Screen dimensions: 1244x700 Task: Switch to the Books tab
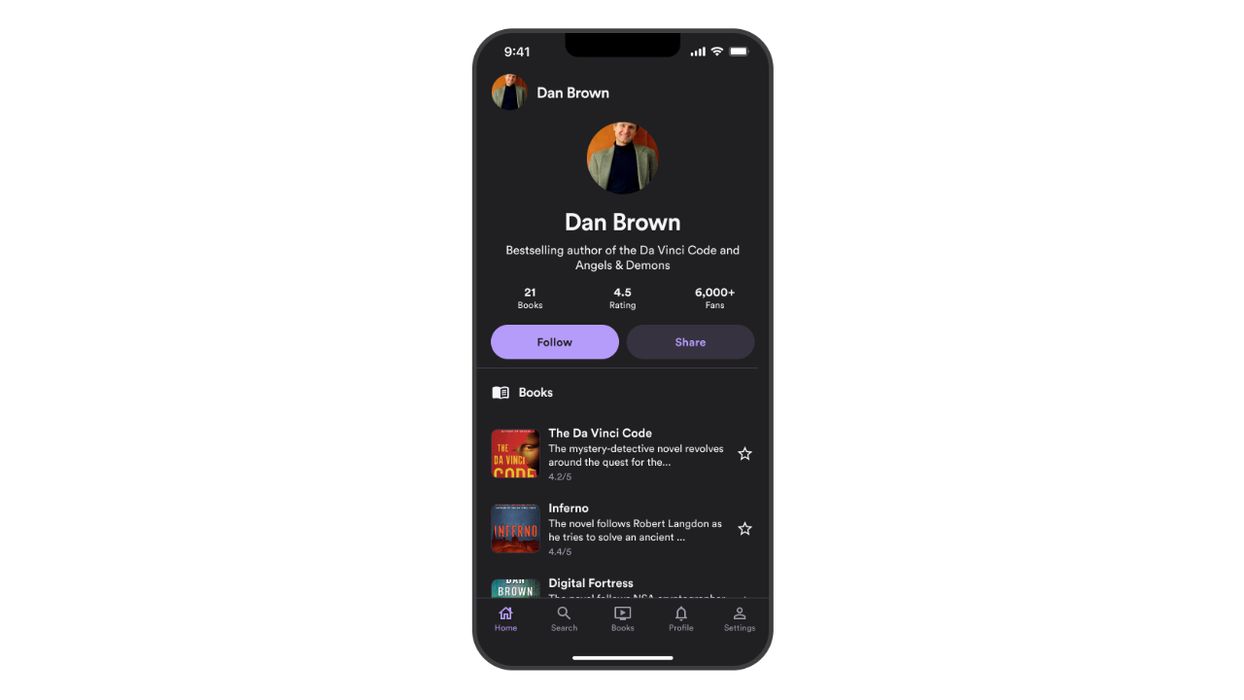tap(622, 619)
